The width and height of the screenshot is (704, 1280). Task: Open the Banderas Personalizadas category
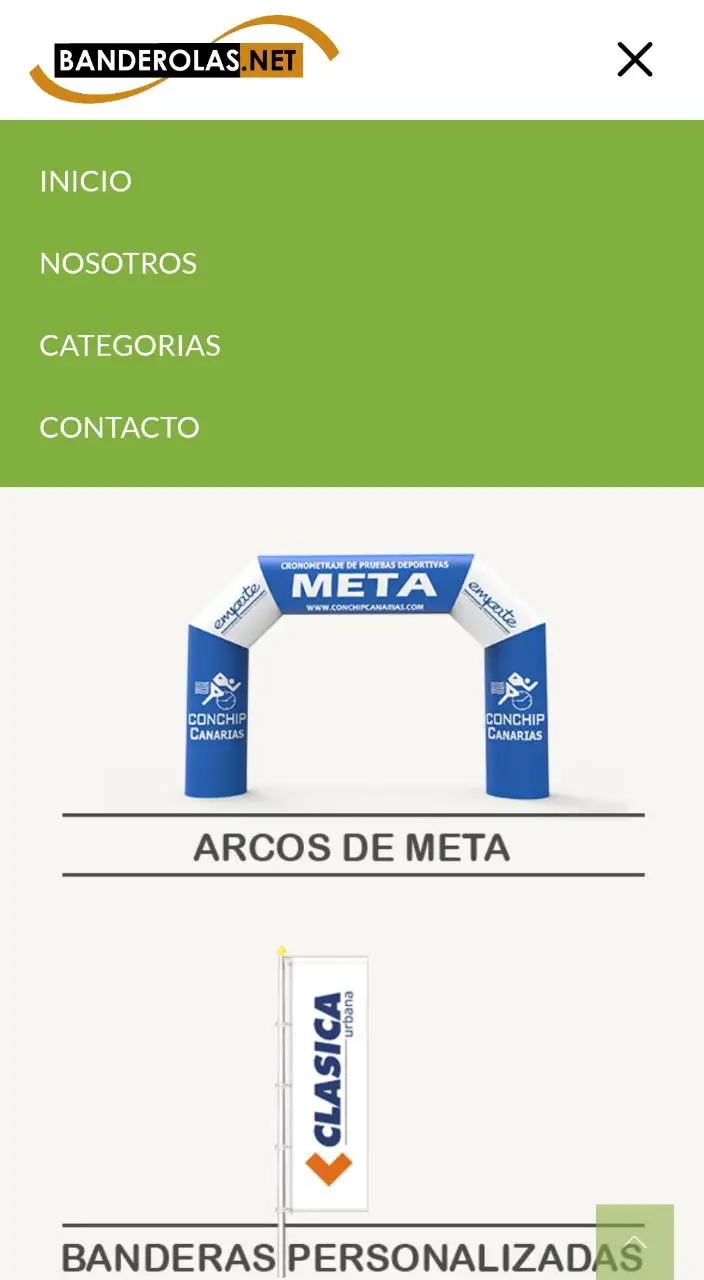click(x=352, y=1110)
